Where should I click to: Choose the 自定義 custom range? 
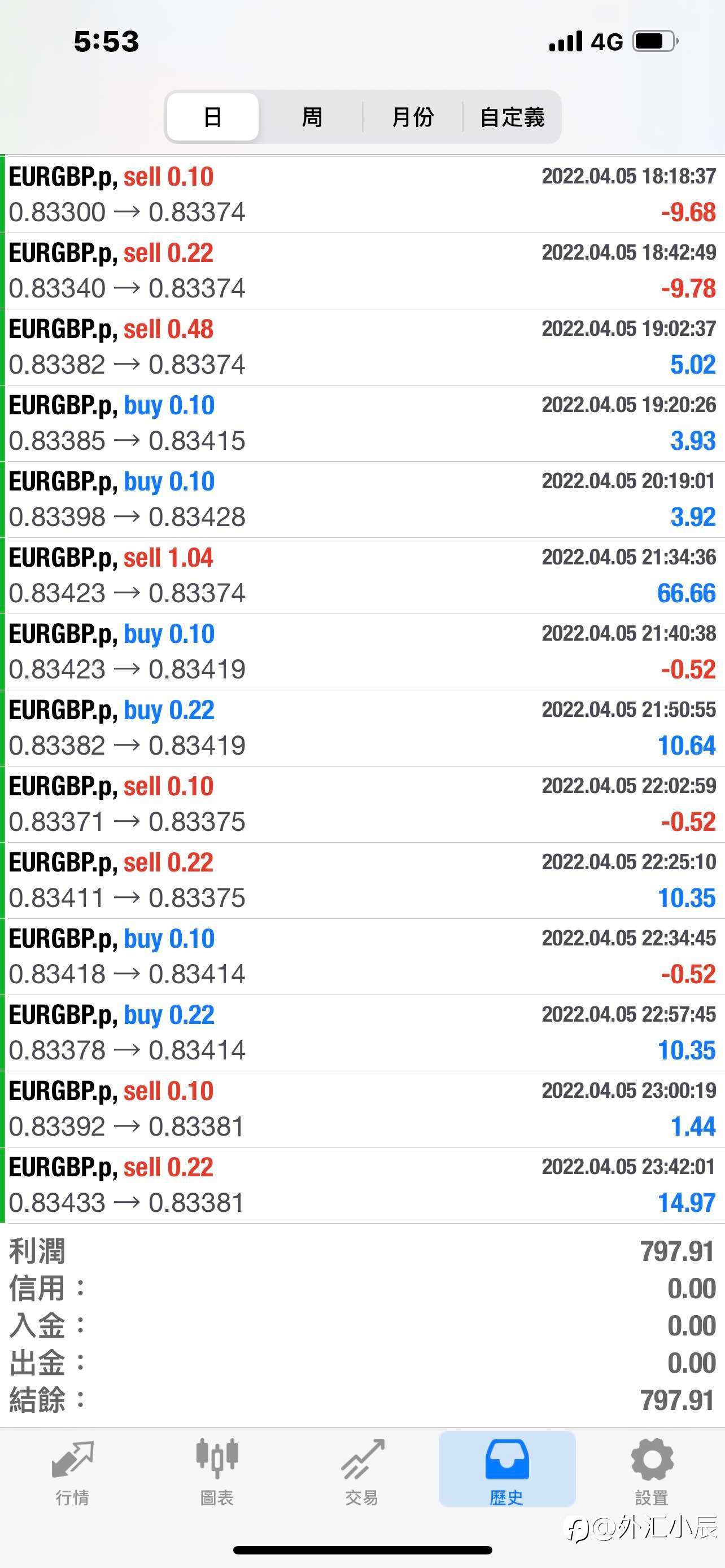click(x=512, y=117)
